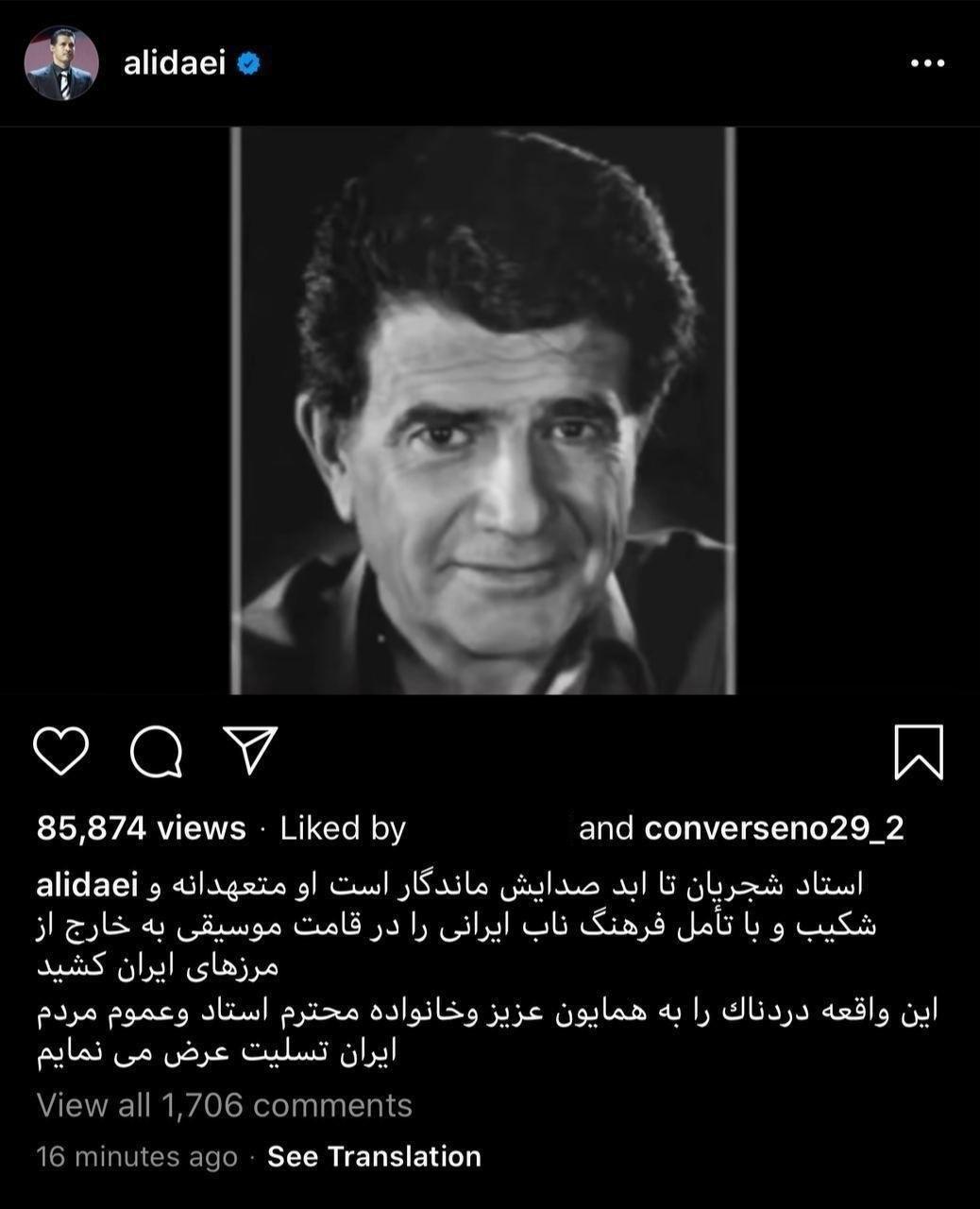980x1209 pixels.
Task: Tap See Translation for the caption
Action: coord(375,1157)
